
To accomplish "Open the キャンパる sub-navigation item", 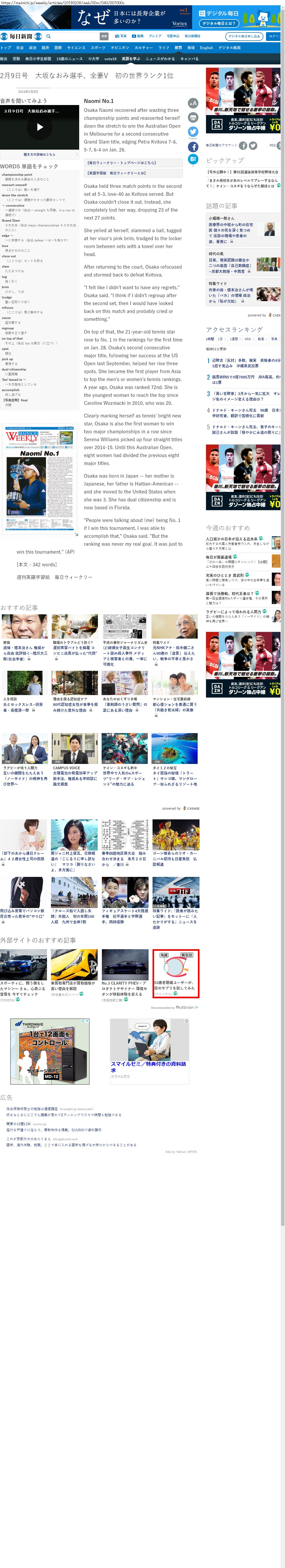I will tap(189, 59).
